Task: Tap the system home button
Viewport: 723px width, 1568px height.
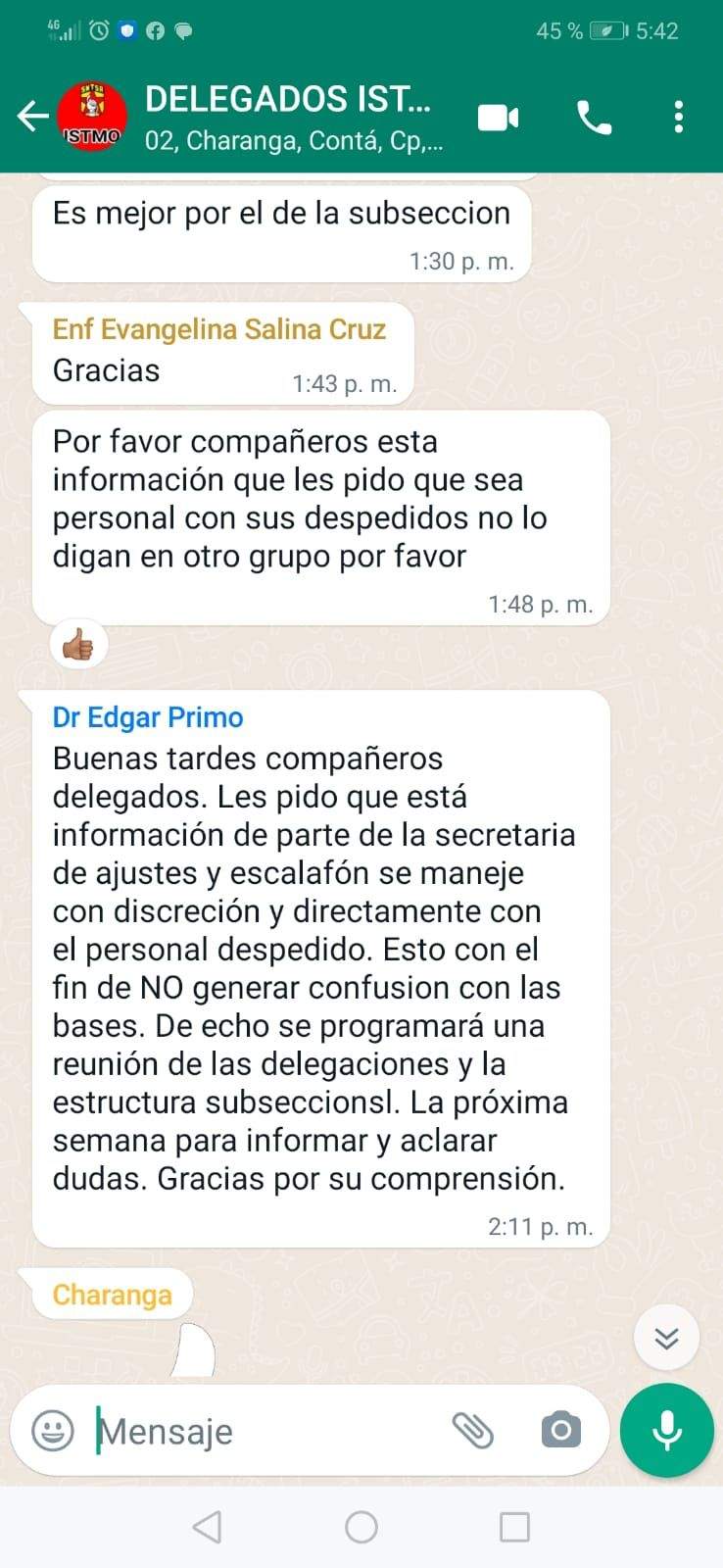Action: (361, 1527)
